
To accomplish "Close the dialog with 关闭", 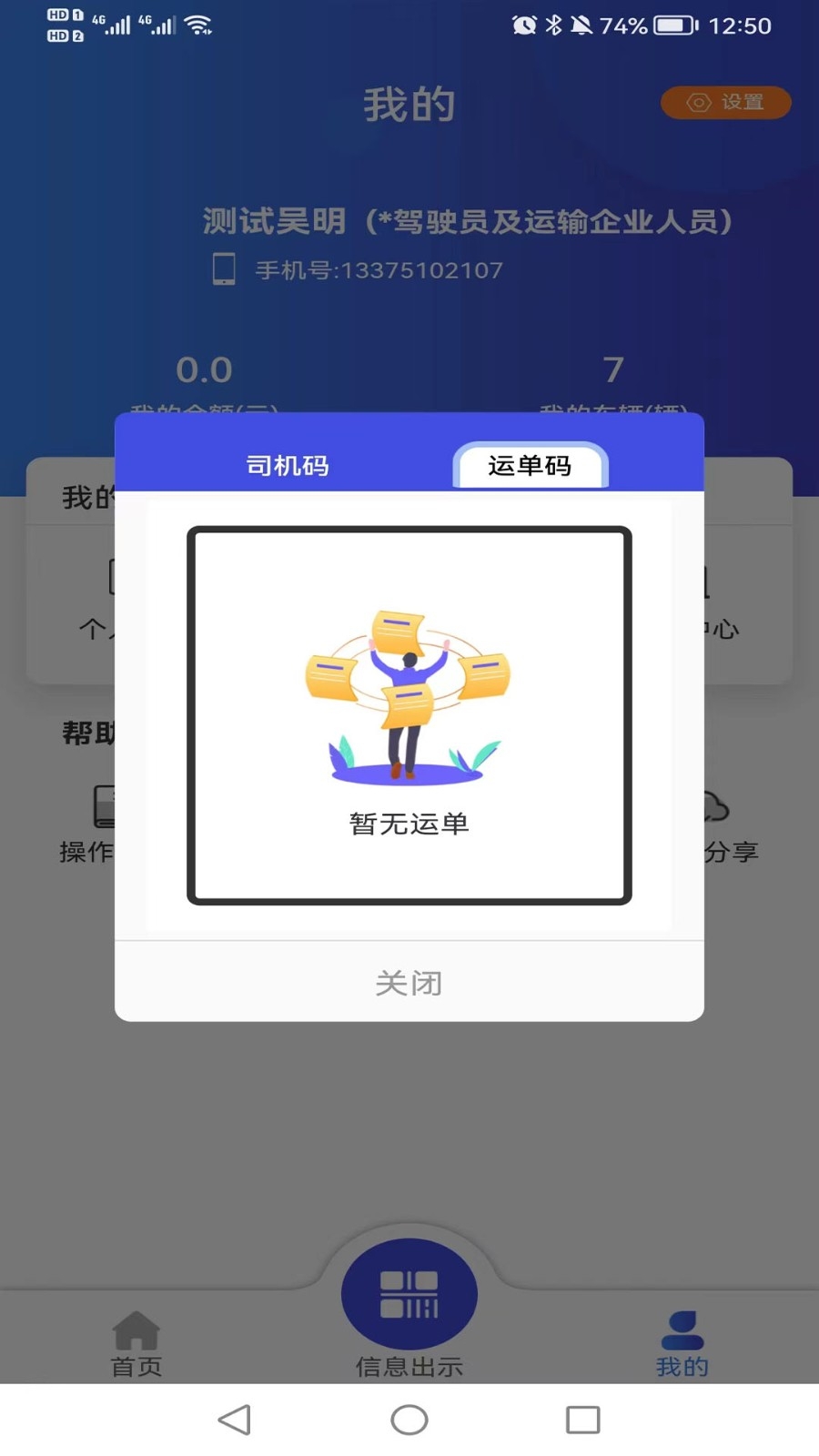I will click(x=409, y=983).
